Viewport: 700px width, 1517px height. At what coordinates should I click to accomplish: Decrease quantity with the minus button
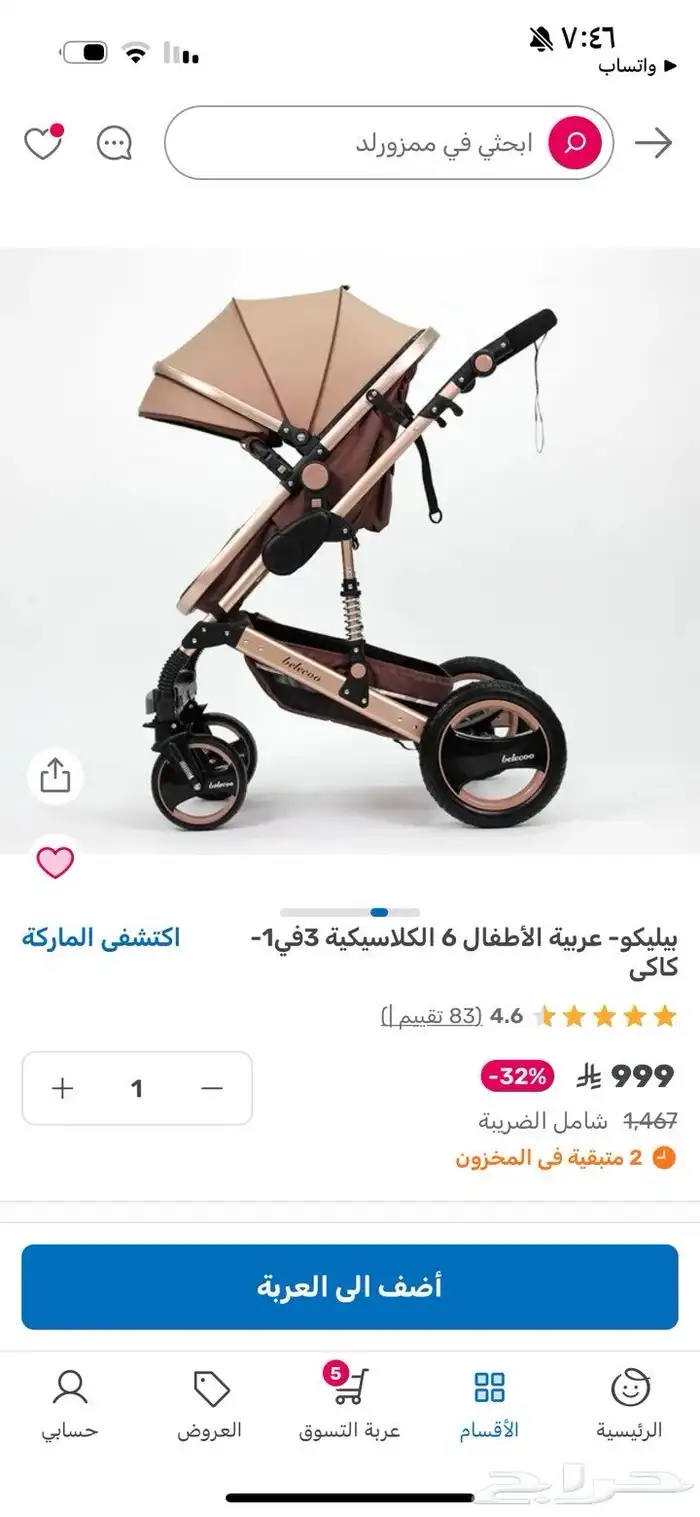[x=212, y=1088]
